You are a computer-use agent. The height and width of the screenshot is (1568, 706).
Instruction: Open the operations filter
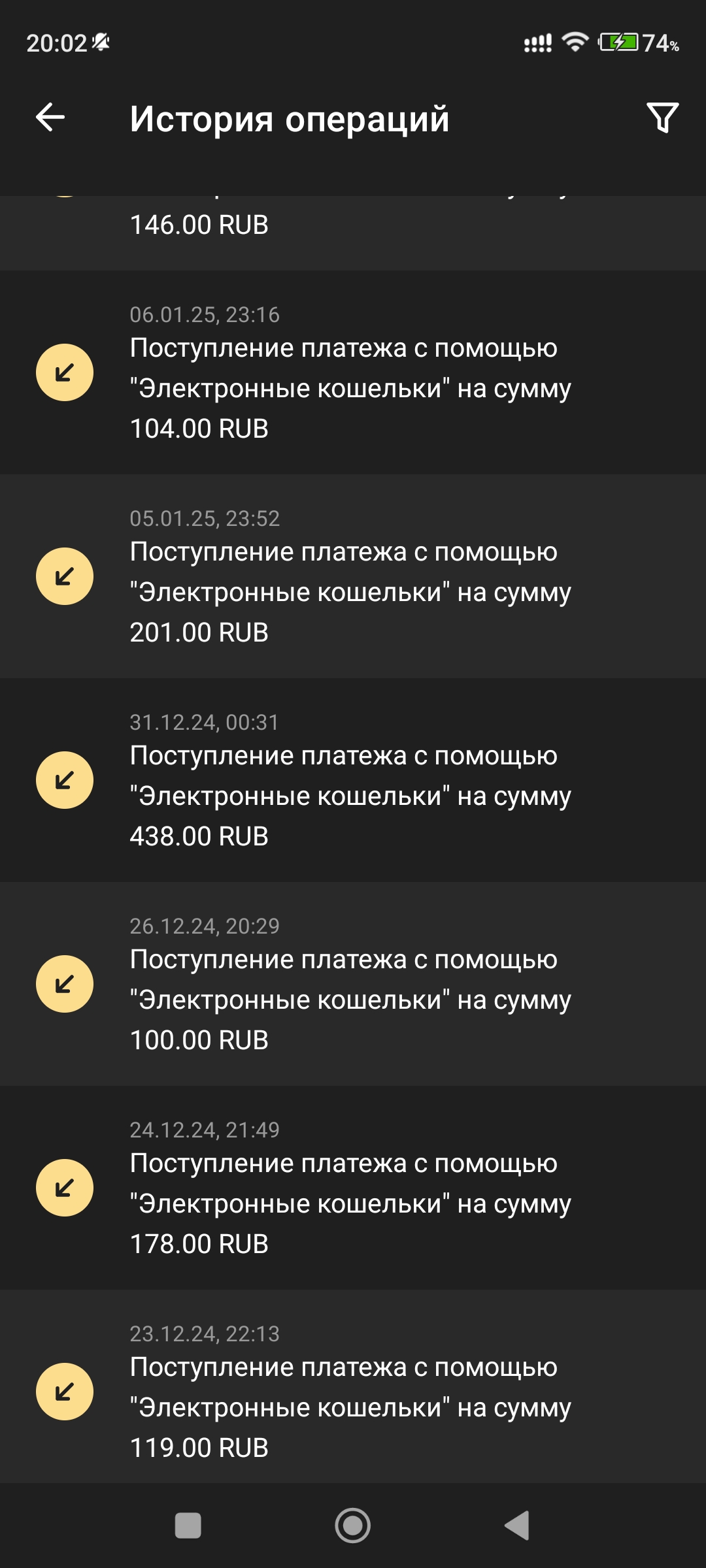pyautogui.click(x=662, y=118)
